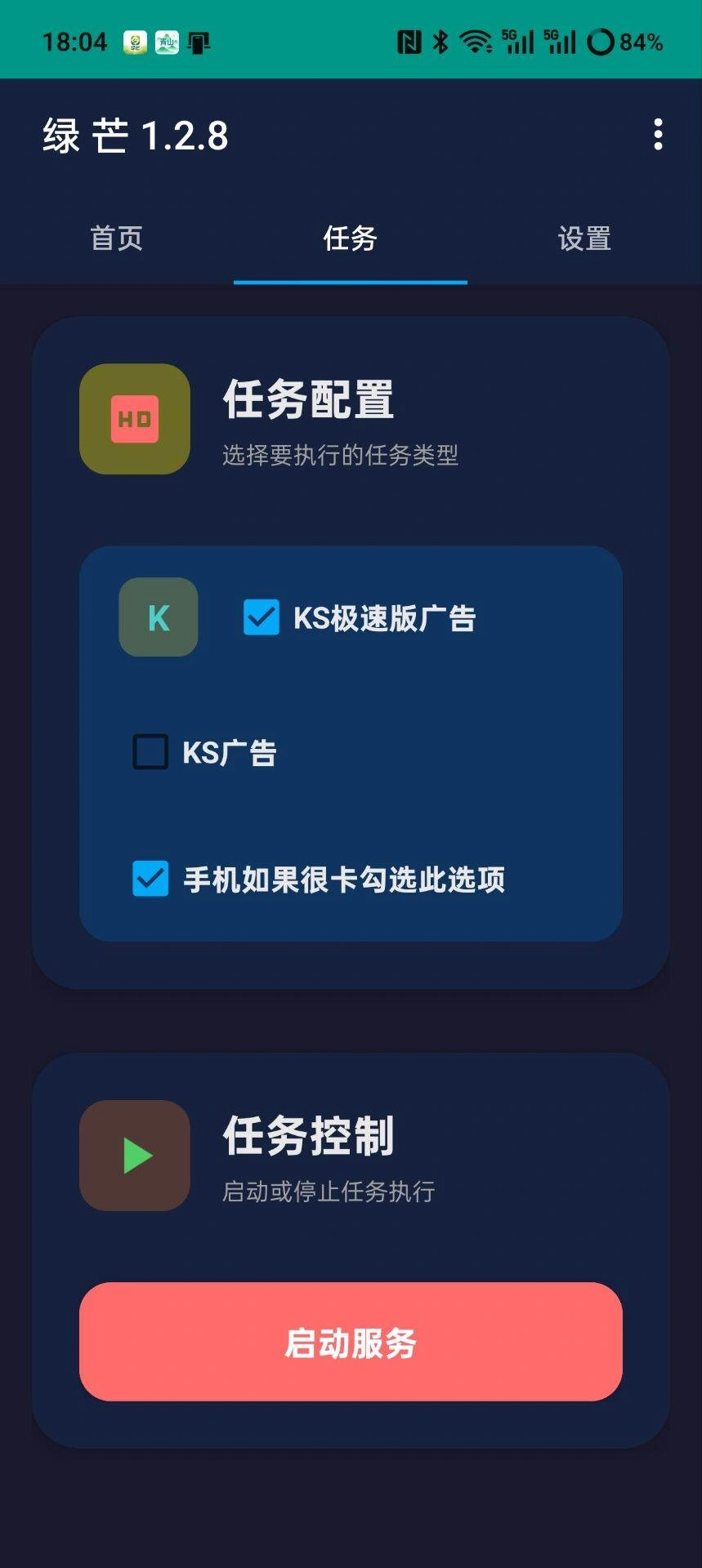Switch to the 首页 tab
Image resolution: width=702 pixels, height=1568 pixels.
[116, 238]
